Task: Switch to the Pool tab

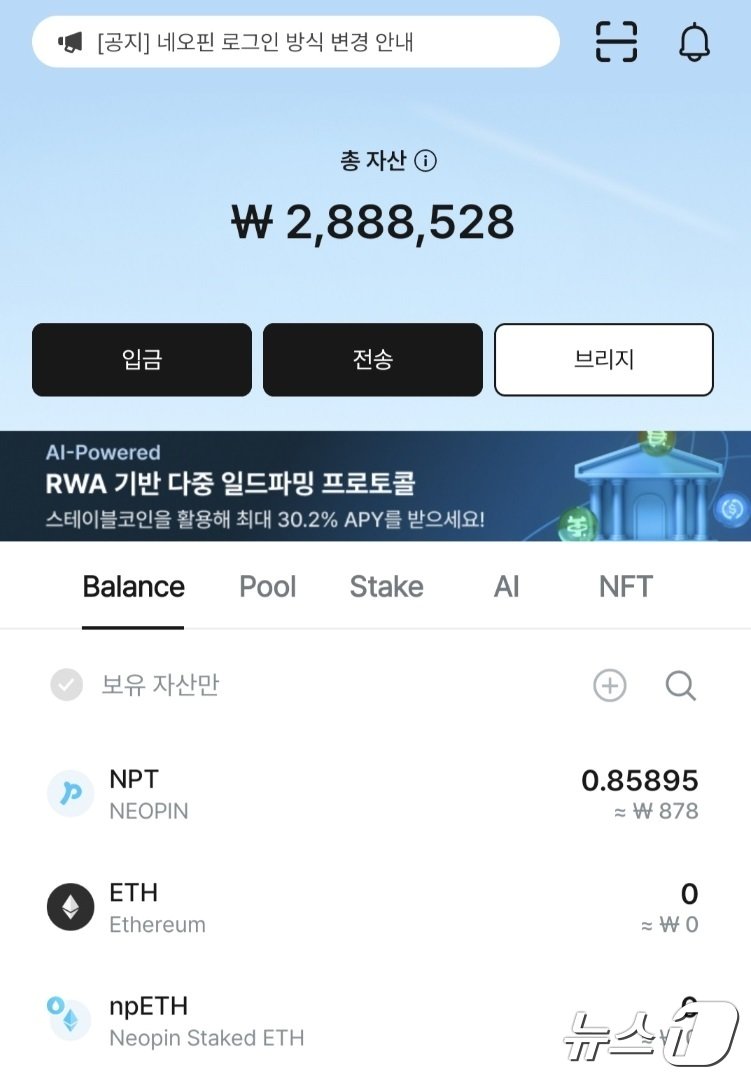Action: click(267, 587)
